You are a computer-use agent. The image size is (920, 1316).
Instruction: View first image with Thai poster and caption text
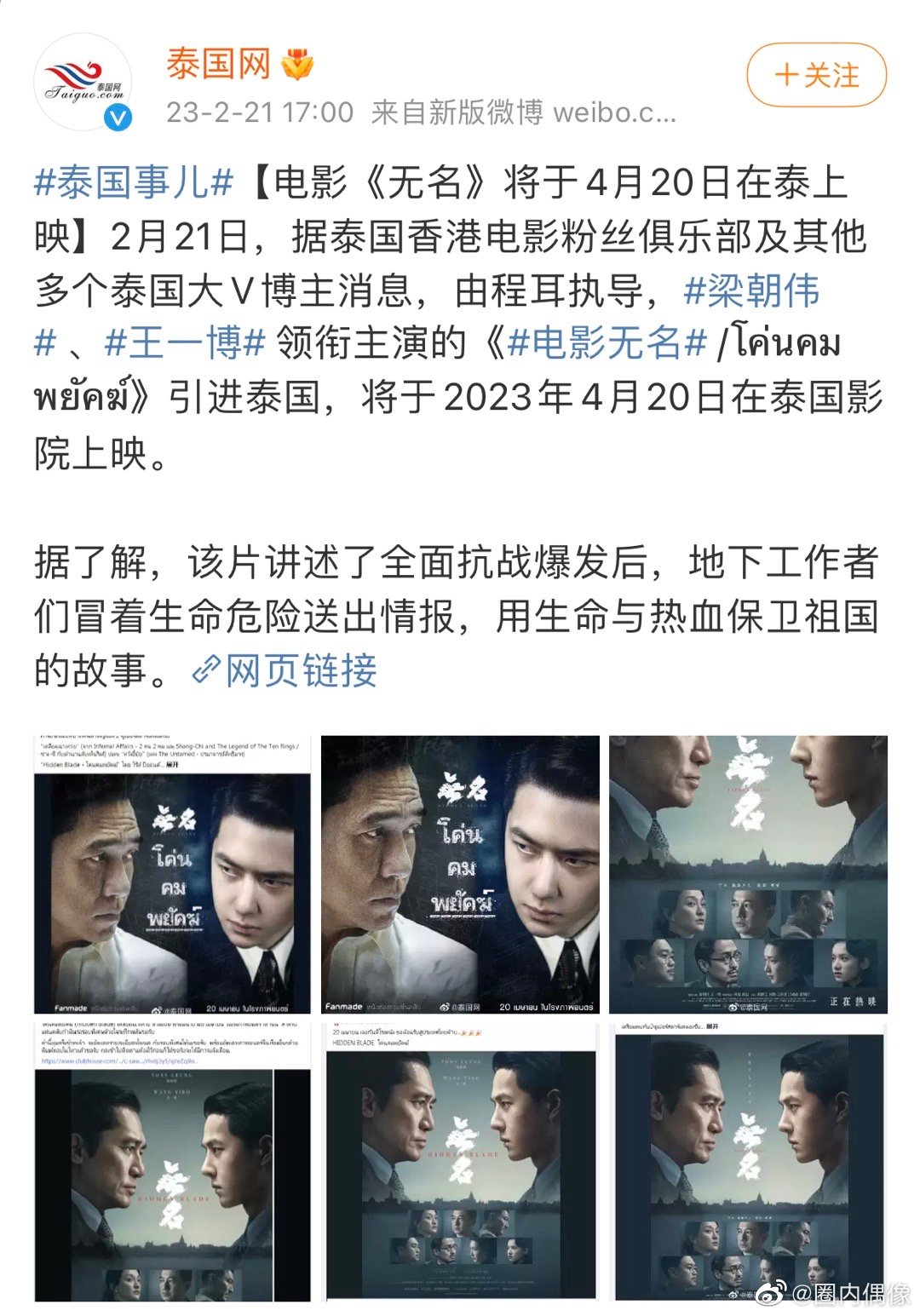pyautogui.click(x=172, y=874)
